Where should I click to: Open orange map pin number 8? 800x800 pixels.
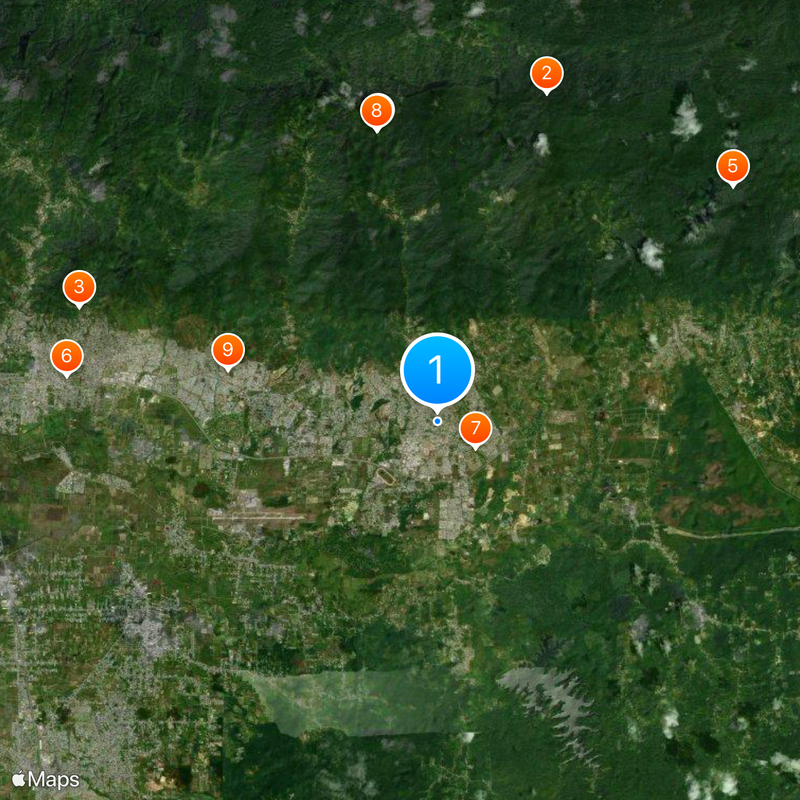click(x=377, y=110)
